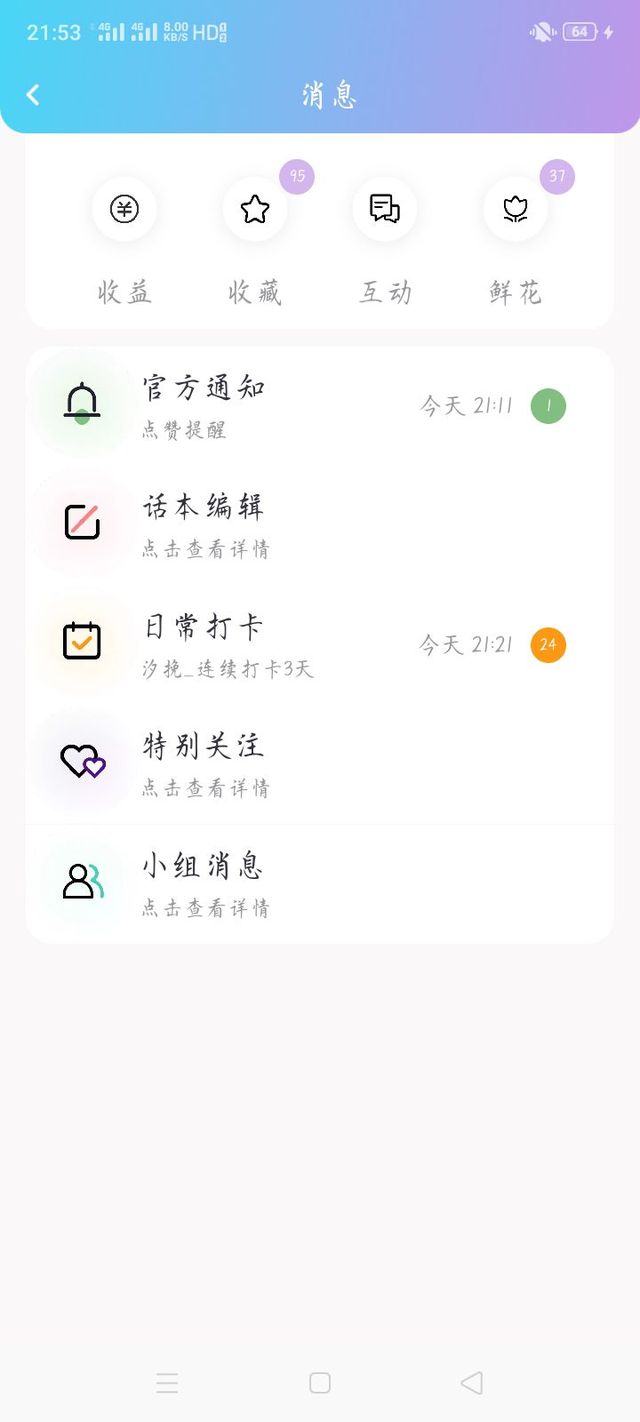Open the 日常打卡 daily check-in row
The image size is (640, 1422).
pyautogui.click(x=320, y=644)
